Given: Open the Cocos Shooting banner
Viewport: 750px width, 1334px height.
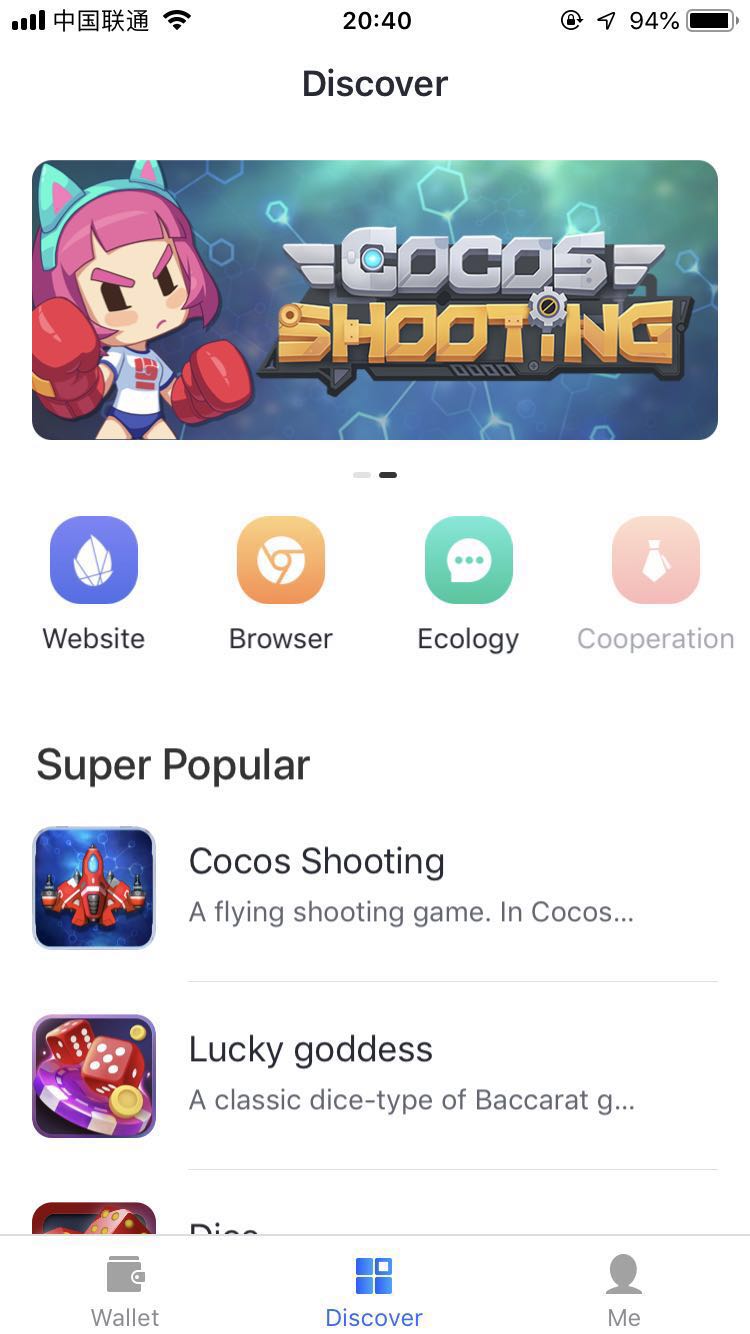Looking at the screenshot, I should point(375,300).
